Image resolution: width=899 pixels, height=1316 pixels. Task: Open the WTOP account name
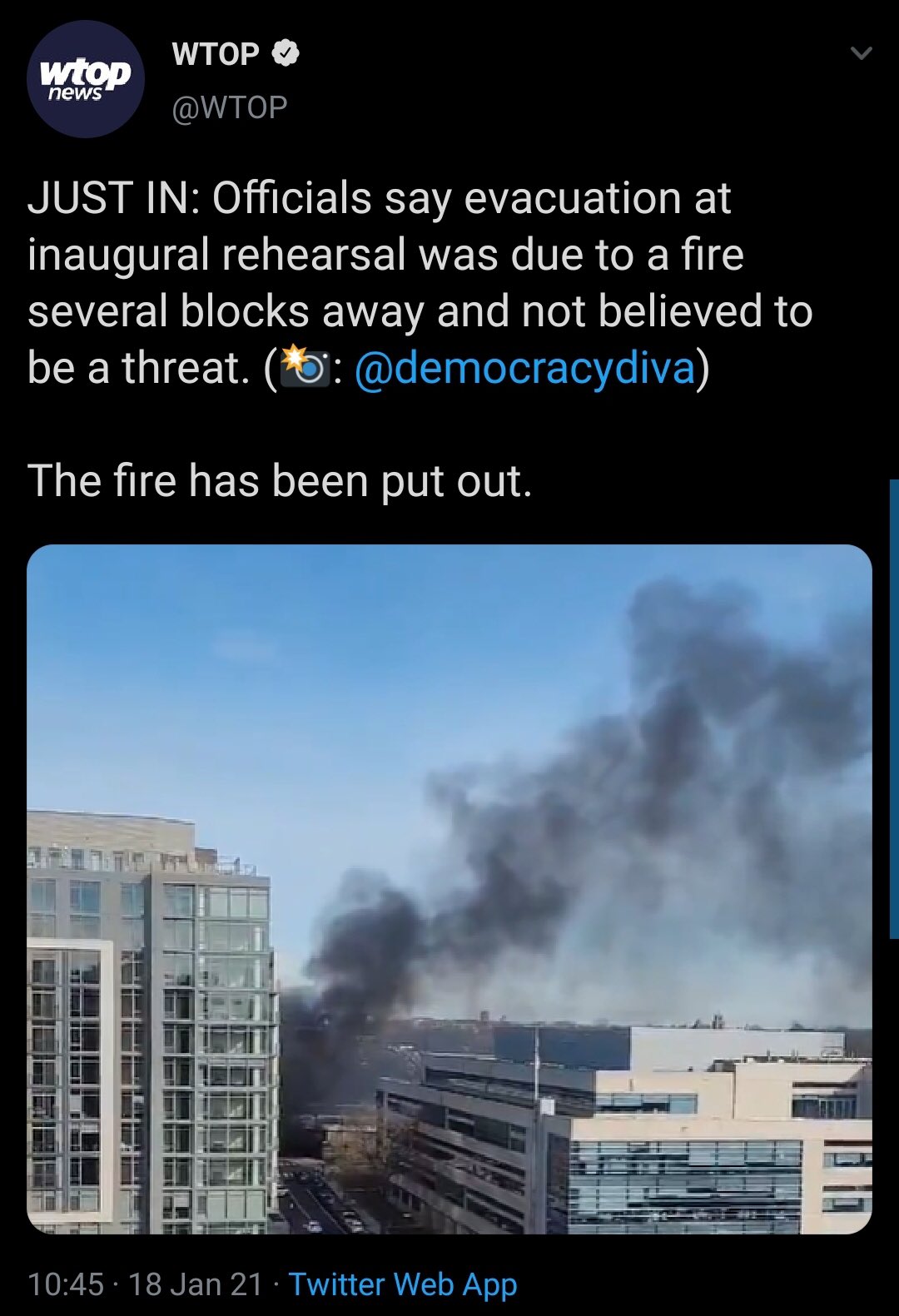tap(216, 54)
